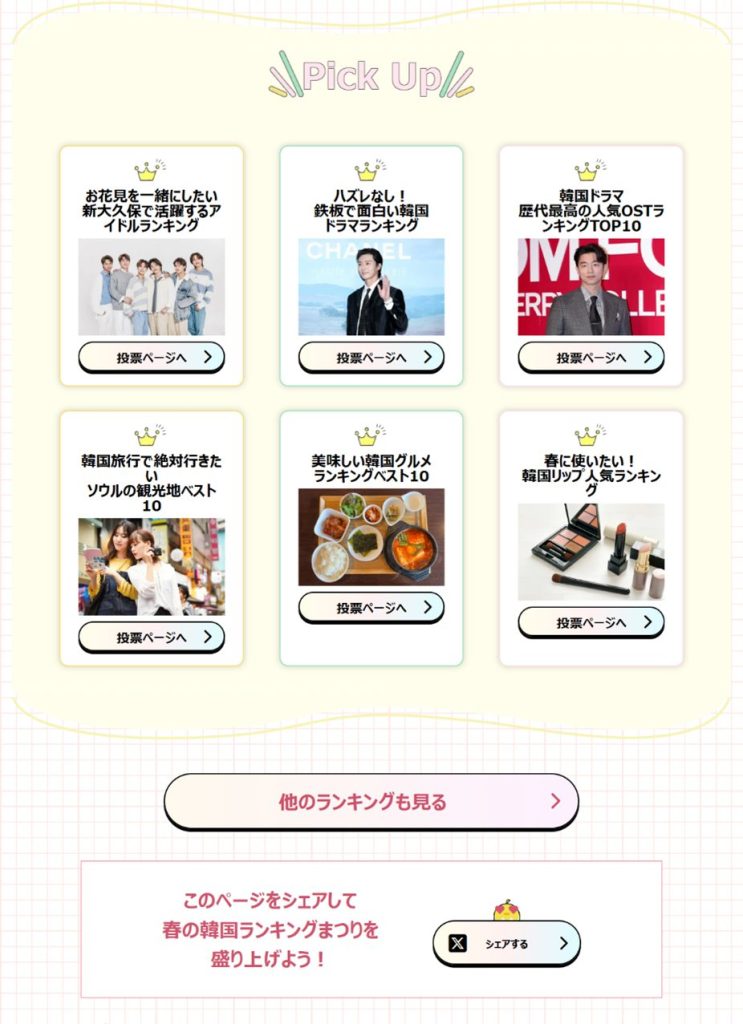Open voting page for Seoul tourist spots
The height and width of the screenshot is (1024, 743).
click(x=151, y=637)
